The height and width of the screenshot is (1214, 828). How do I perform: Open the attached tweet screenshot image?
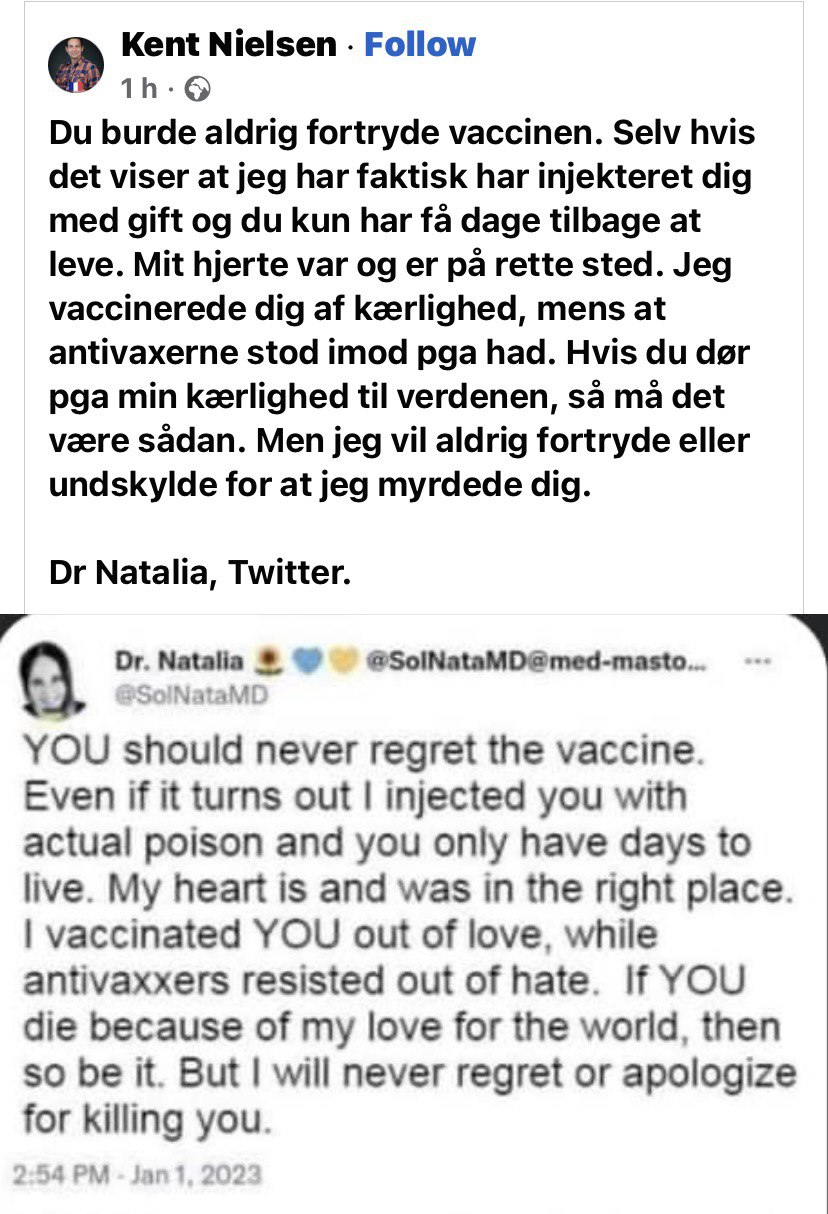[414, 913]
